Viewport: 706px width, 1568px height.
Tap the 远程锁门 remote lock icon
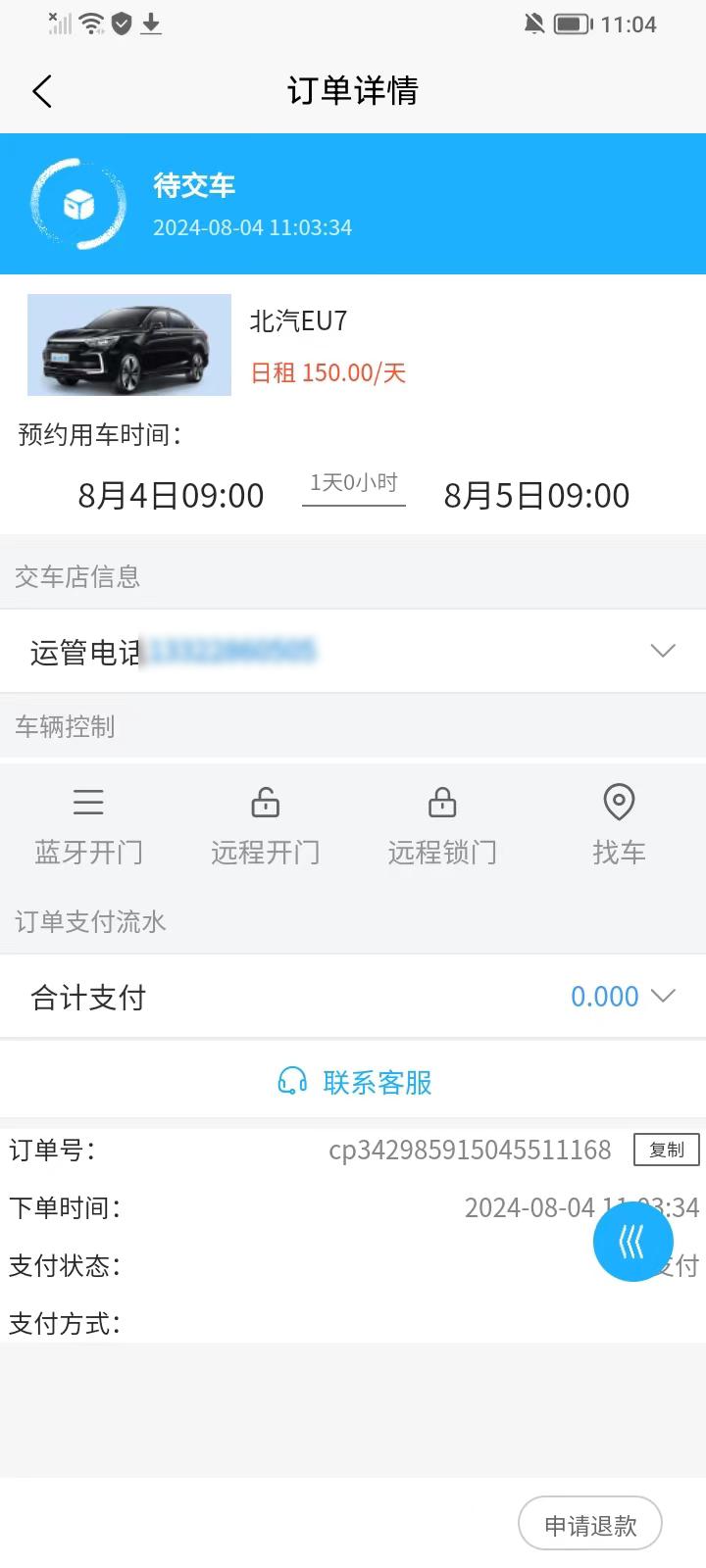441,804
